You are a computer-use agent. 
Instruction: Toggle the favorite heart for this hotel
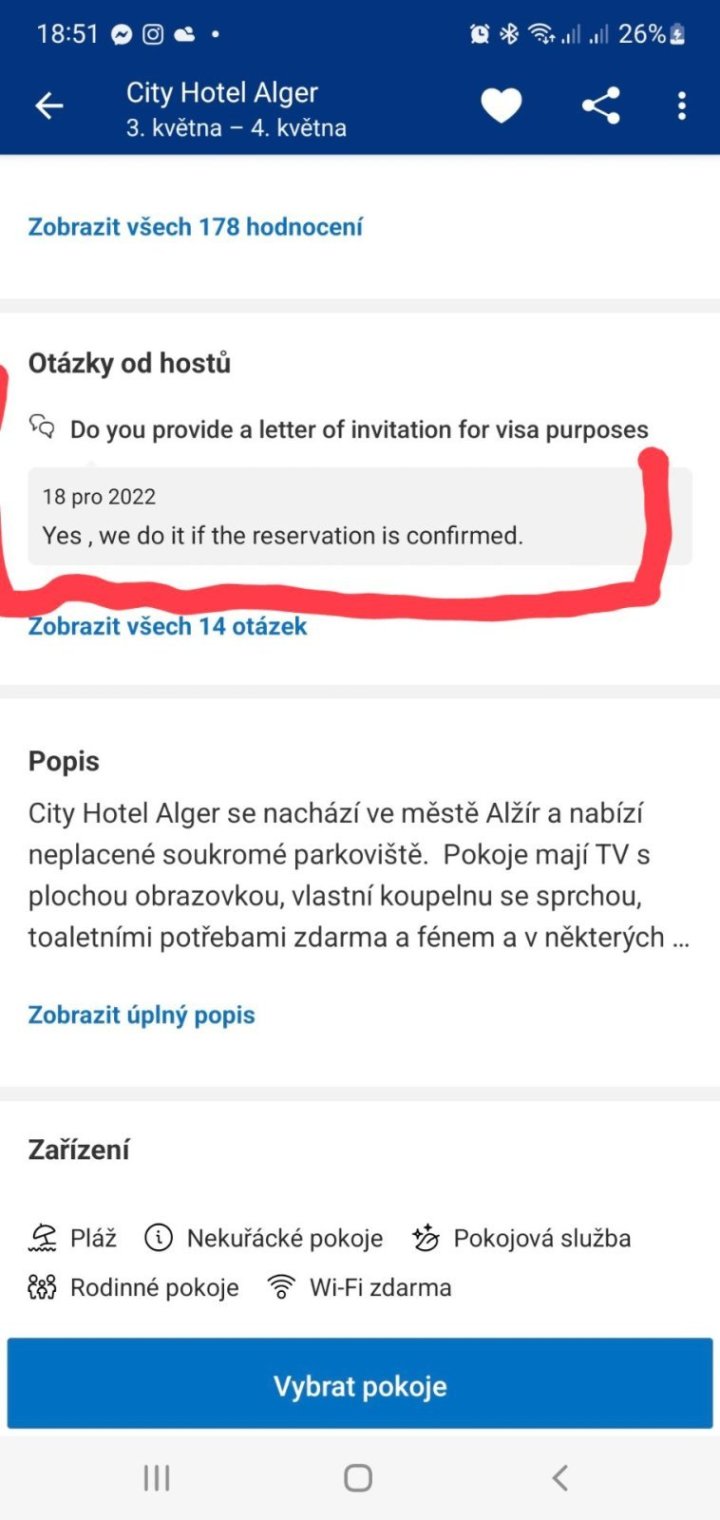(501, 107)
